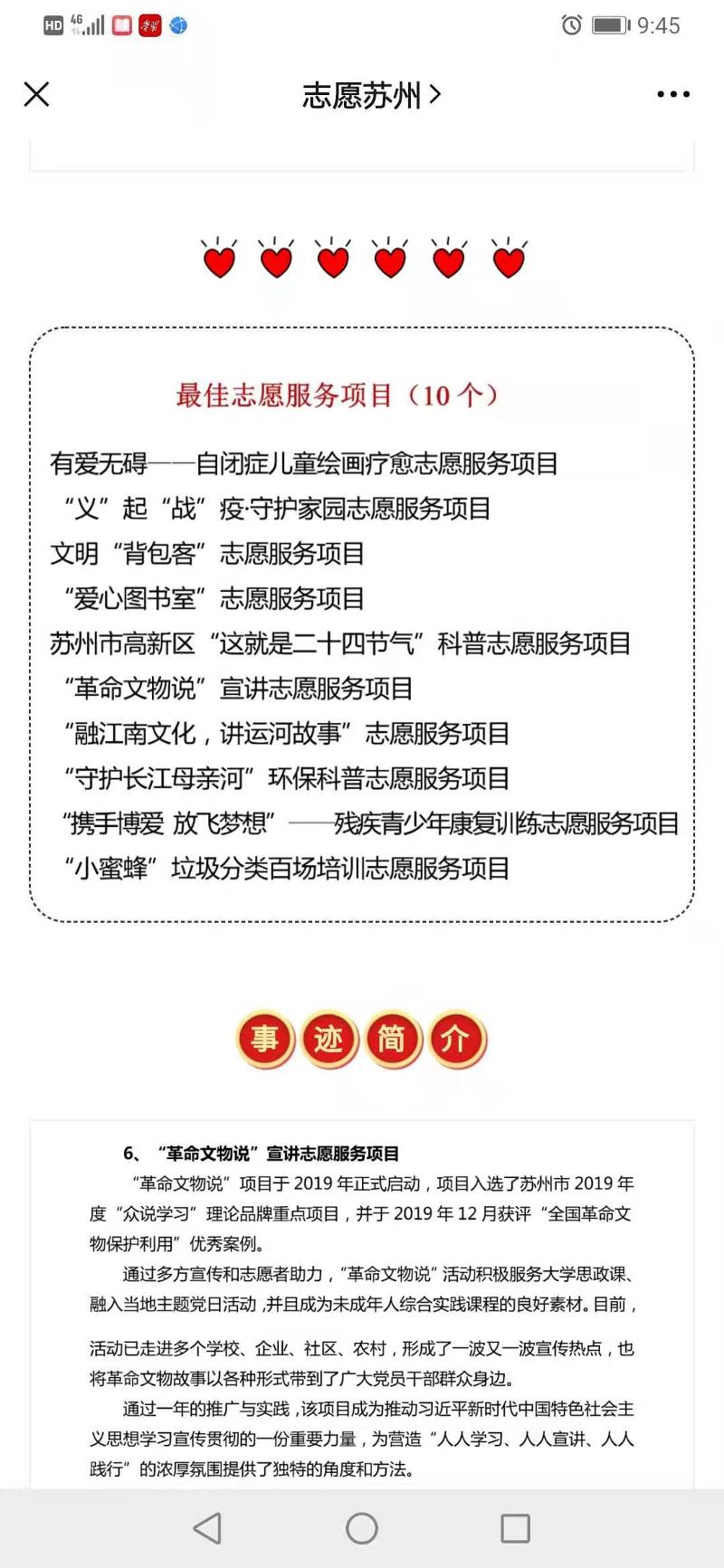Tap the system back button
This screenshot has width=724, height=1568.
coord(207,1528)
